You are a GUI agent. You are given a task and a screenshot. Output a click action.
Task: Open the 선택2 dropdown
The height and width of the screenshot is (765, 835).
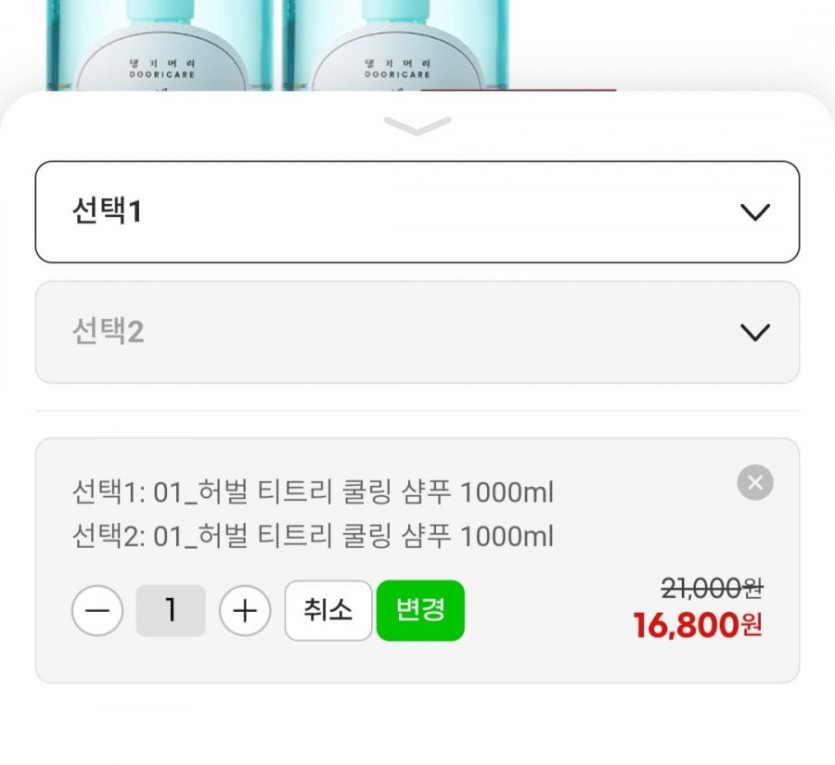pyautogui.click(x=417, y=332)
